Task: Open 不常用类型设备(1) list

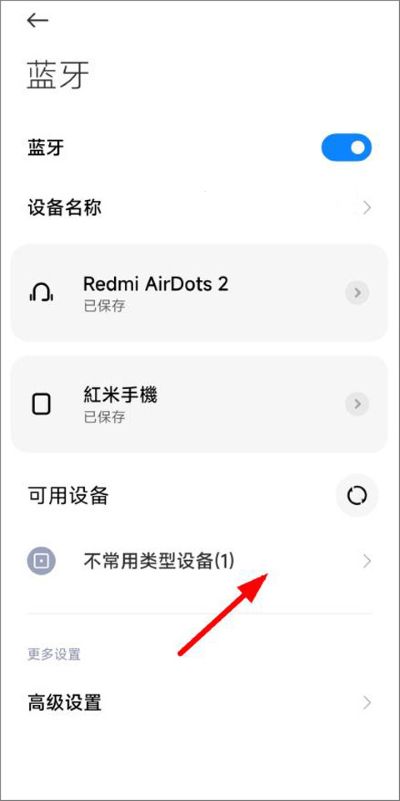Action: tap(200, 561)
